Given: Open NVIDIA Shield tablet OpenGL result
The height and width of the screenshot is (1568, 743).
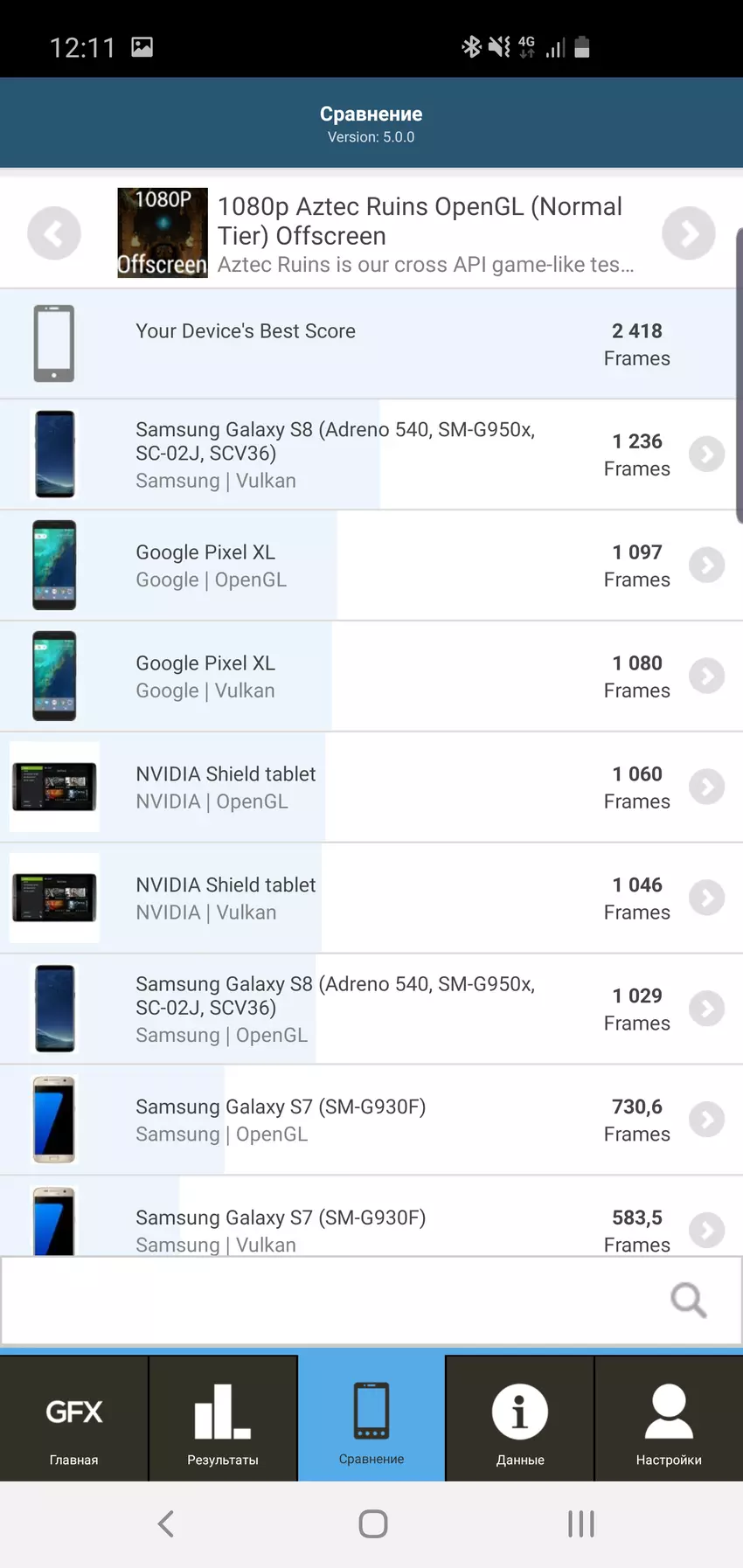Looking at the screenshot, I should click(x=706, y=787).
